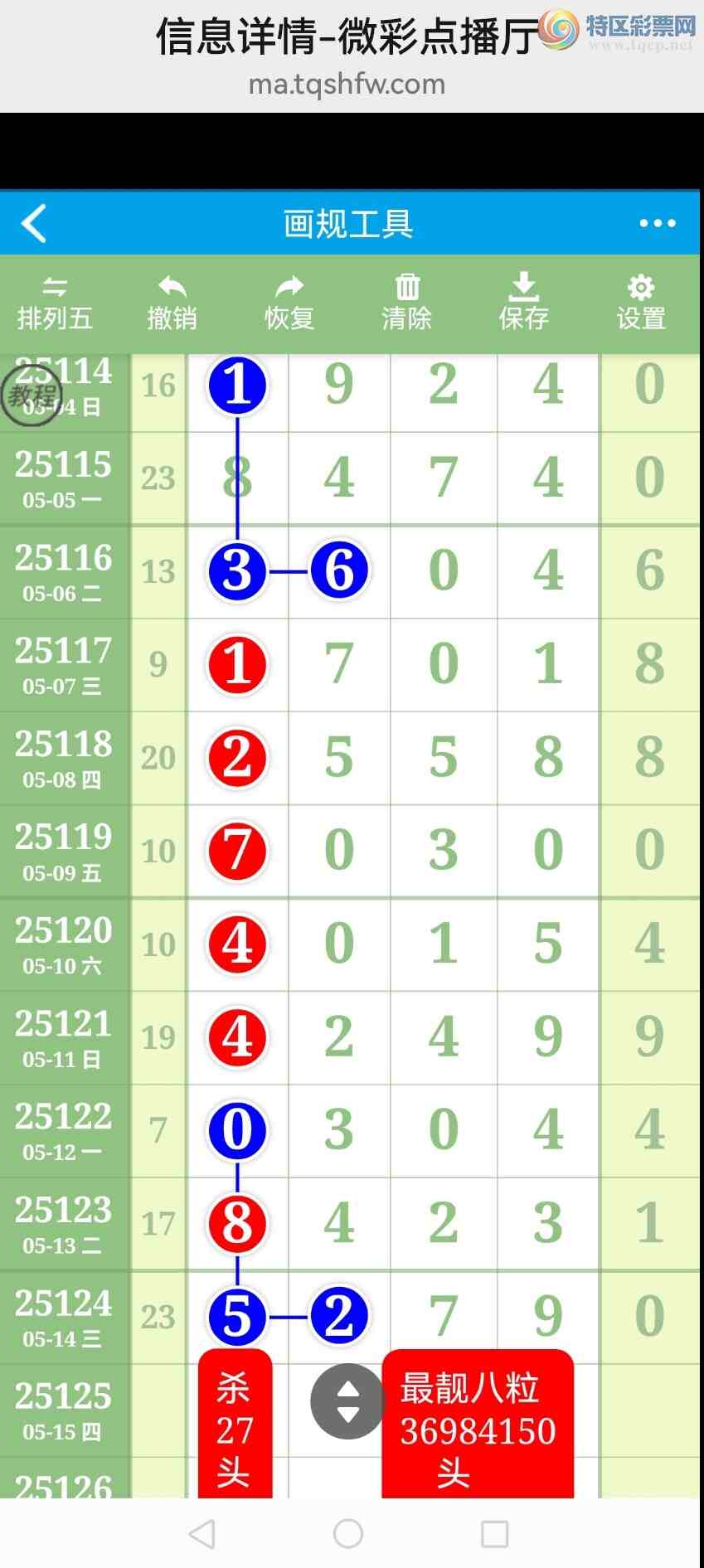Image resolution: width=704 pixels, height=1568 pixels.
Task: Open the three-dot overflow menu
Action: [657, 223]
